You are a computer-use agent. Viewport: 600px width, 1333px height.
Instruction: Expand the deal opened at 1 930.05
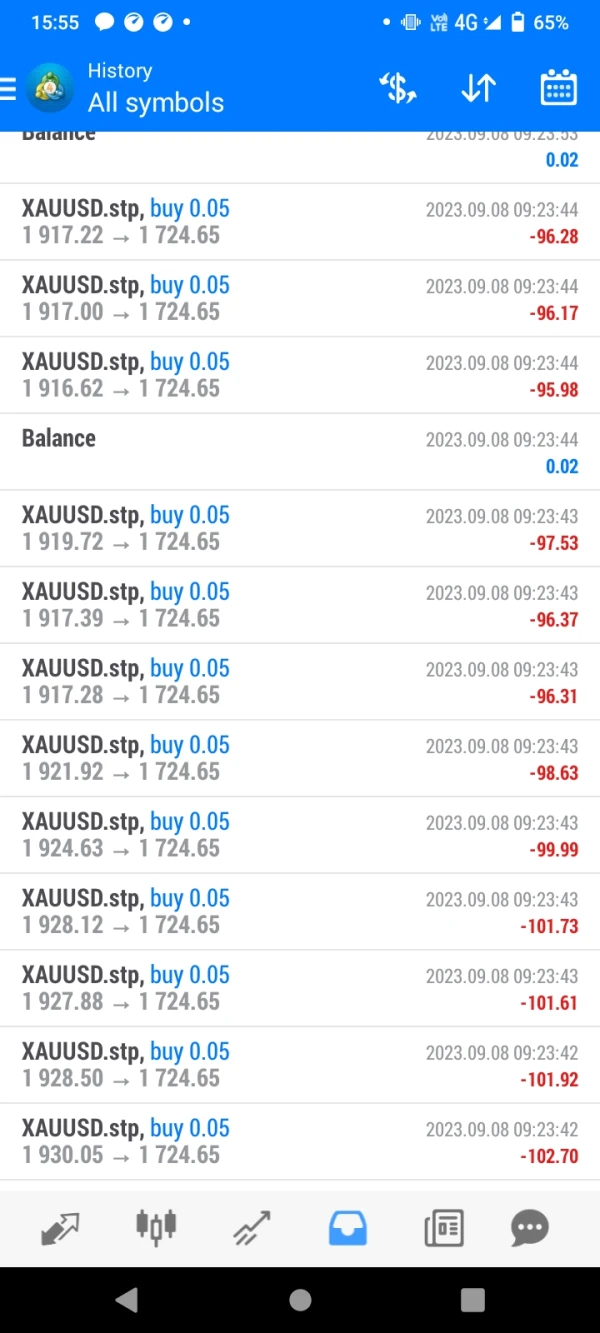click(x=300, y=1141)
